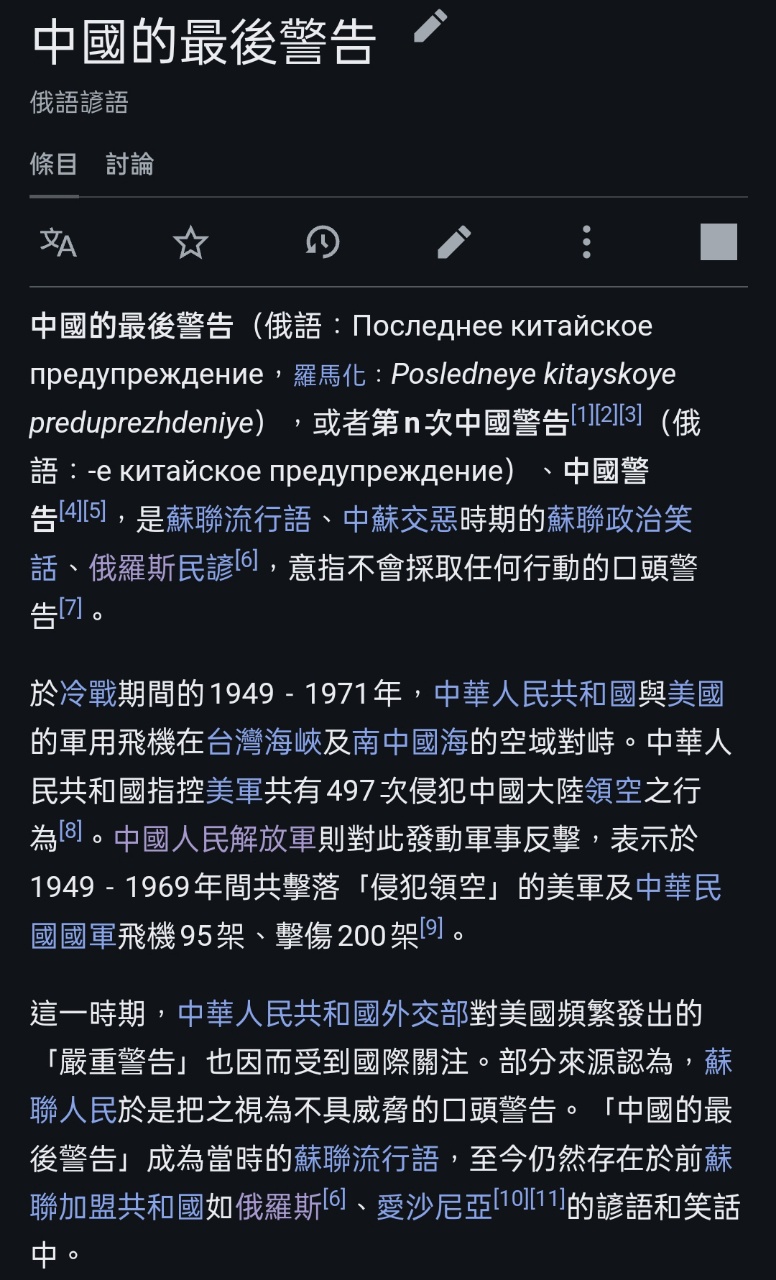Open the 領空 link
This screenshot has height=1280, width=776.
[x=613, y=791]
